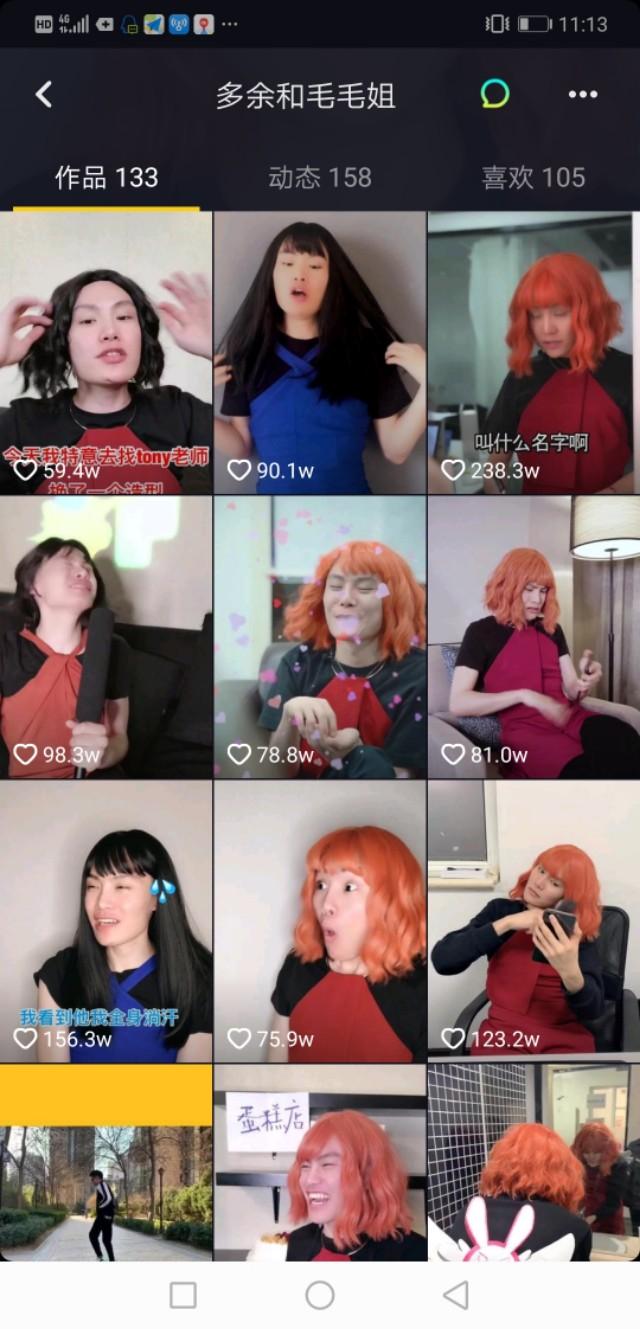Play the video with 238.3w likes

[x=534, y=352]
